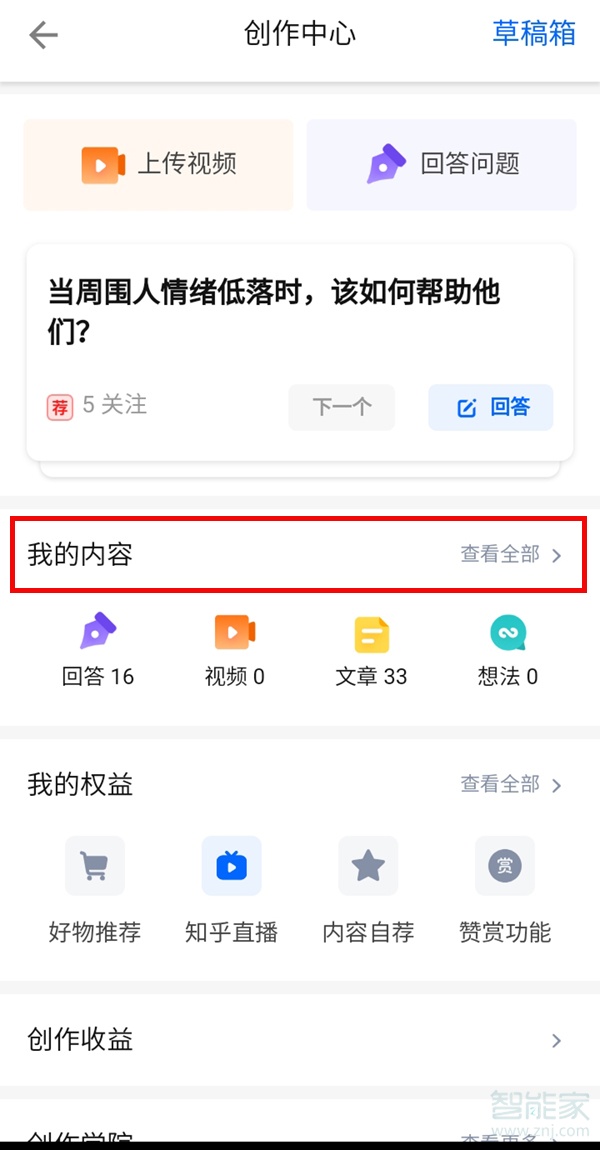
Task: Open 好物推荐
Action: 95,889
